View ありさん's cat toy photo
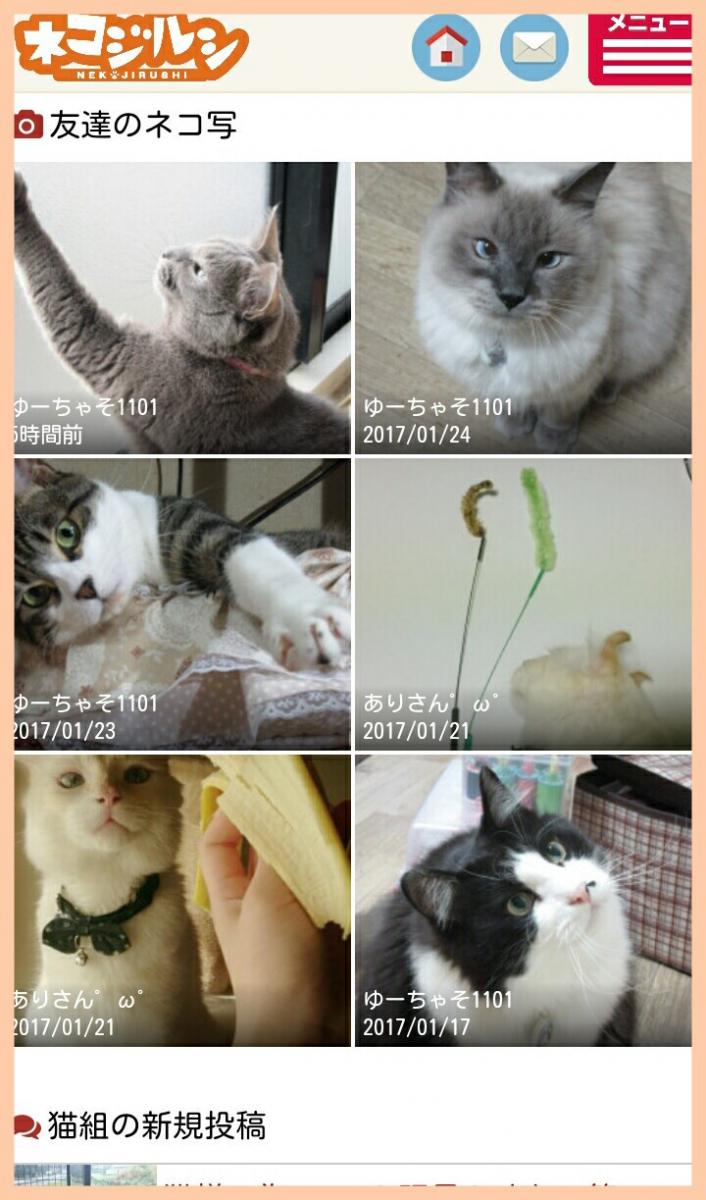 (x=523, y=604)
